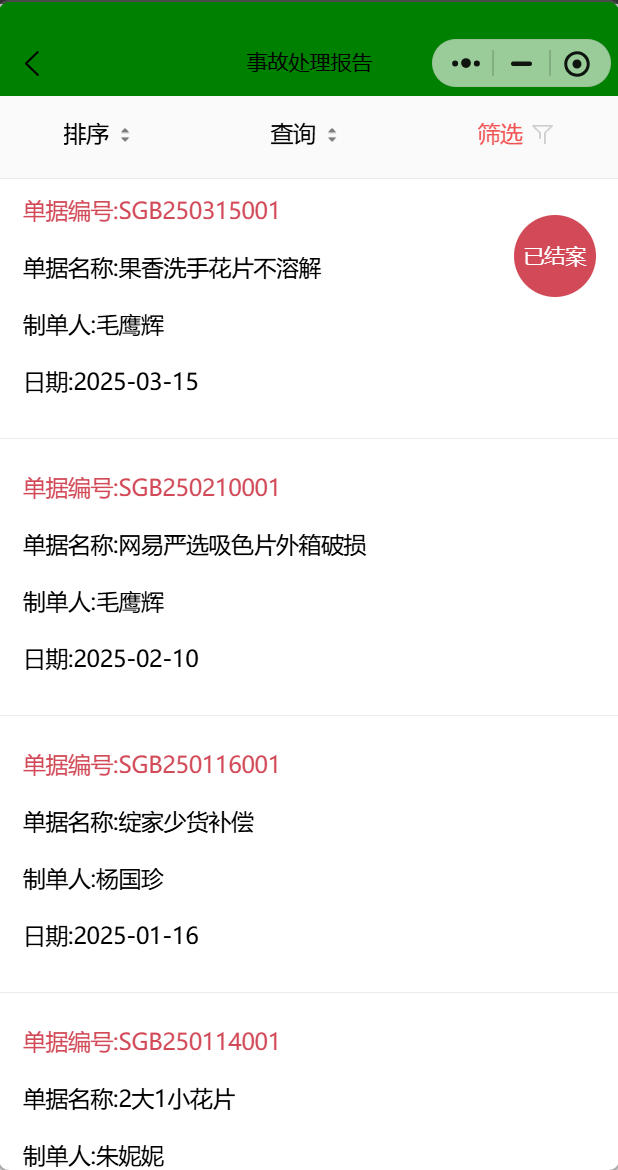Open the 筛选 filter panel
The image size is (618, 1170).
click(514, 135)
